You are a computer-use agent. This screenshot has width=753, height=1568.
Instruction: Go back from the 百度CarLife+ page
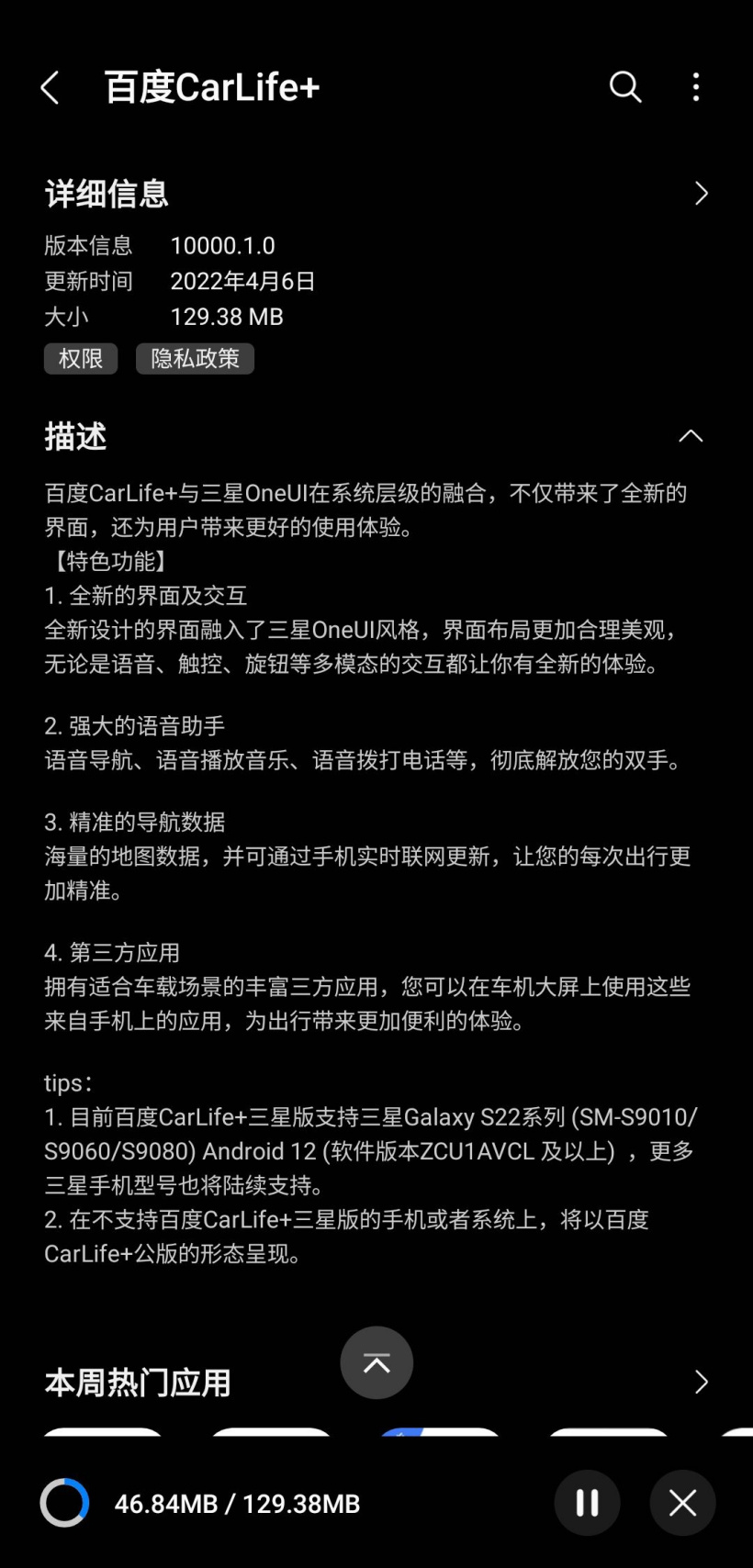[x=51, y=88]
